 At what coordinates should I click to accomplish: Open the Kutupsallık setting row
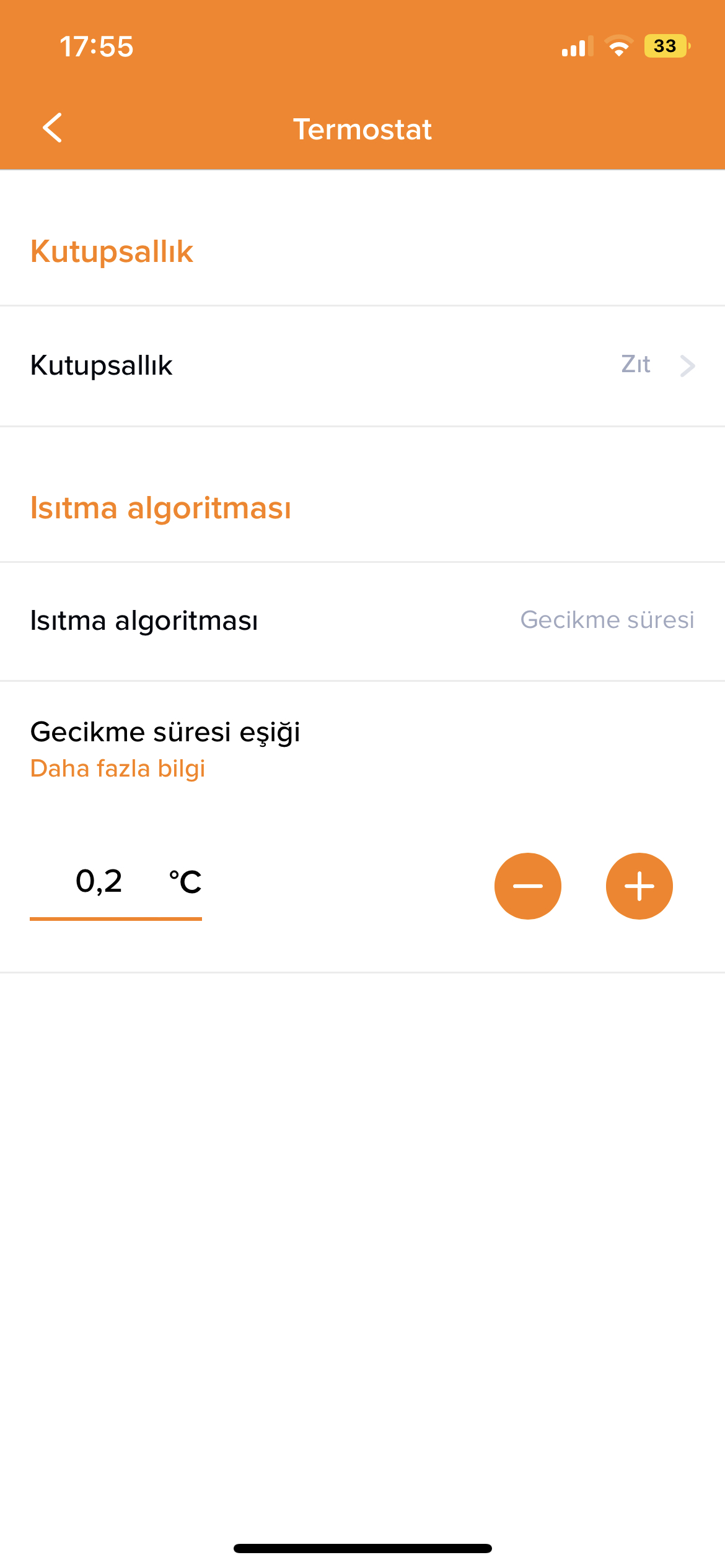362,365
